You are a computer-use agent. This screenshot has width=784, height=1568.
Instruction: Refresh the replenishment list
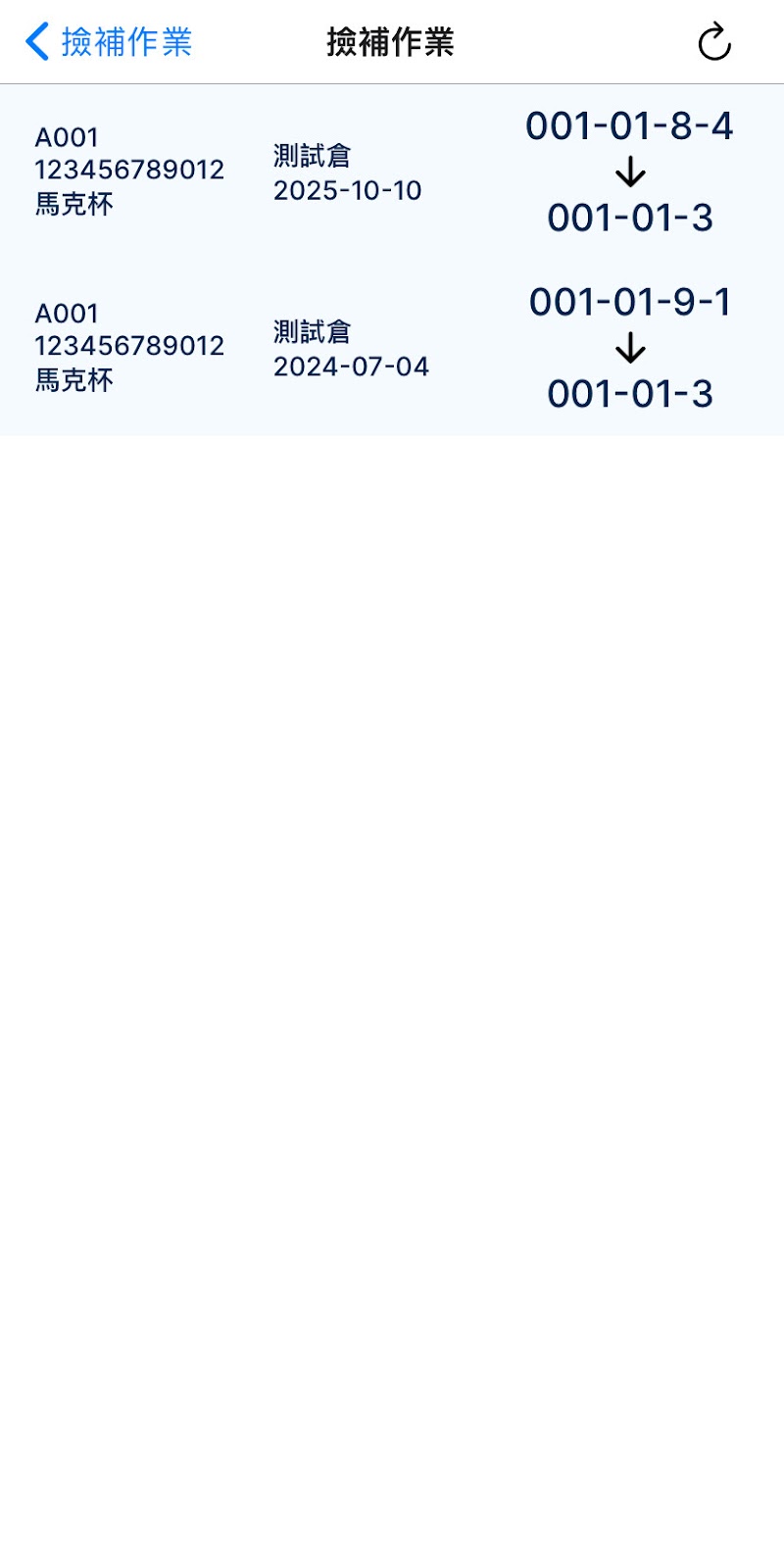(714, 42)
